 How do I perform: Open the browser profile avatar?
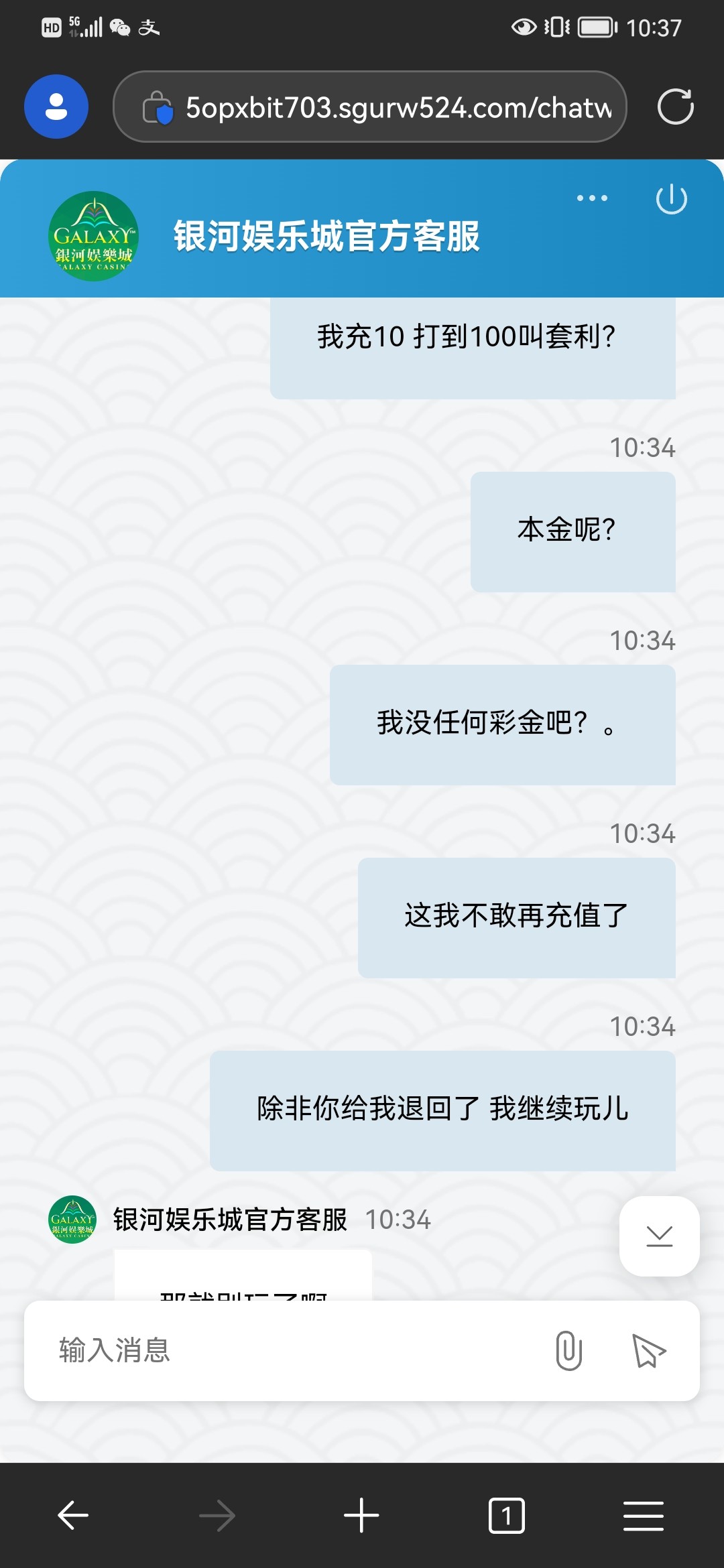(x=56, y=107)
